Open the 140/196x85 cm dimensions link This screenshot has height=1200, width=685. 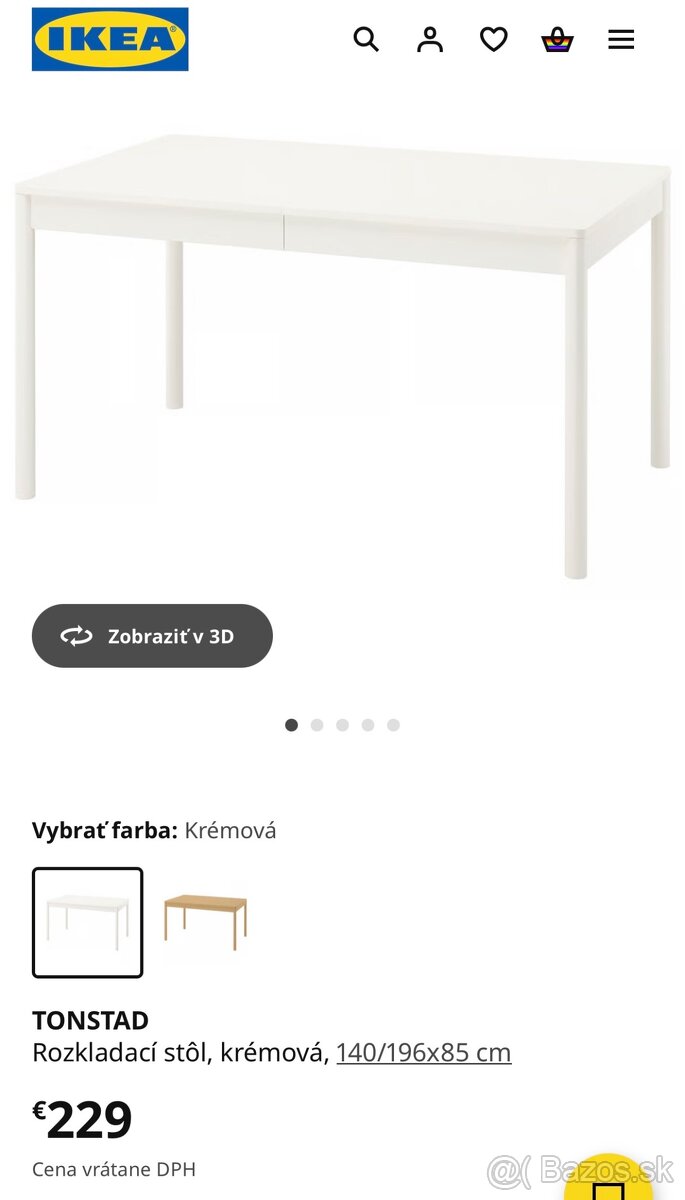click(423, 1052)
